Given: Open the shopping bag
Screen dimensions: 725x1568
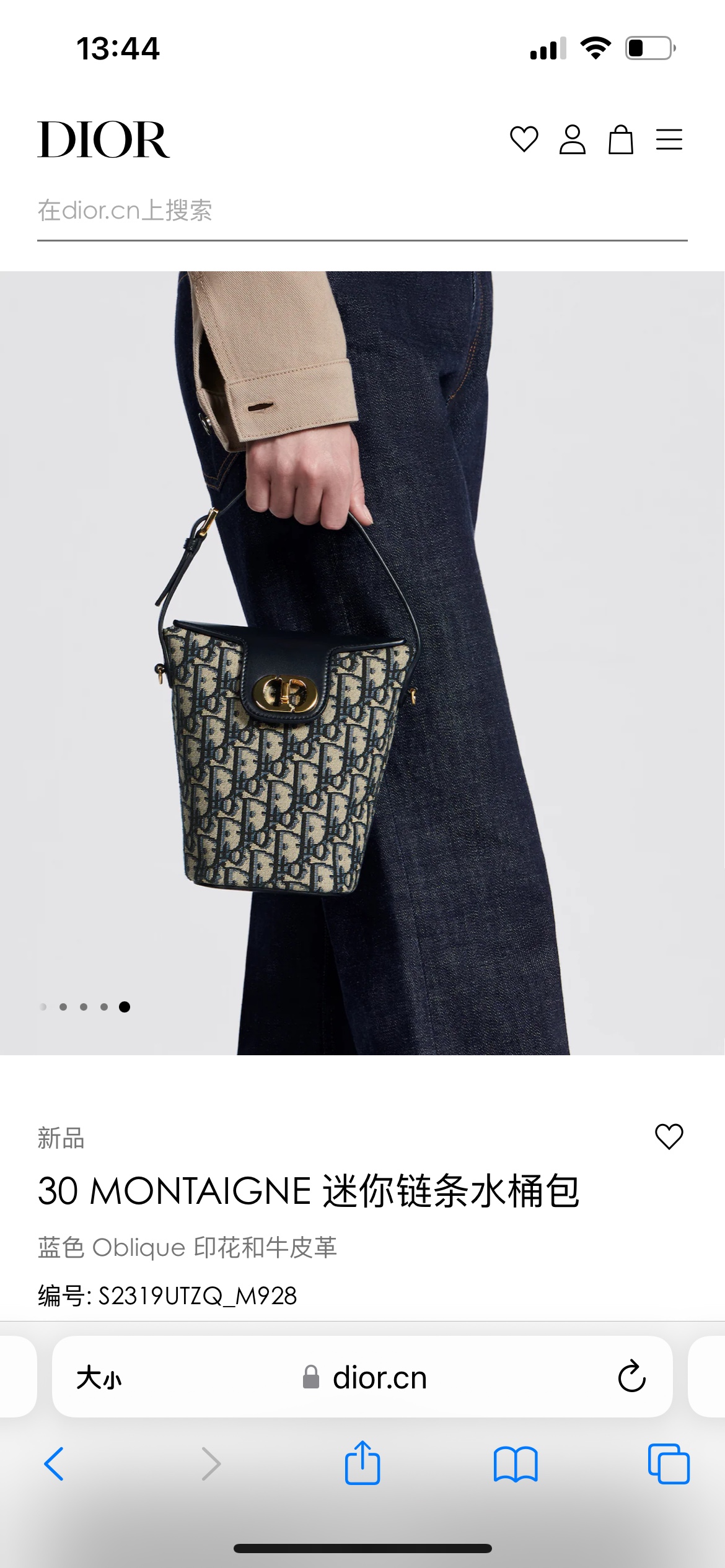Looking at the screenshot, I should (620, 139).
